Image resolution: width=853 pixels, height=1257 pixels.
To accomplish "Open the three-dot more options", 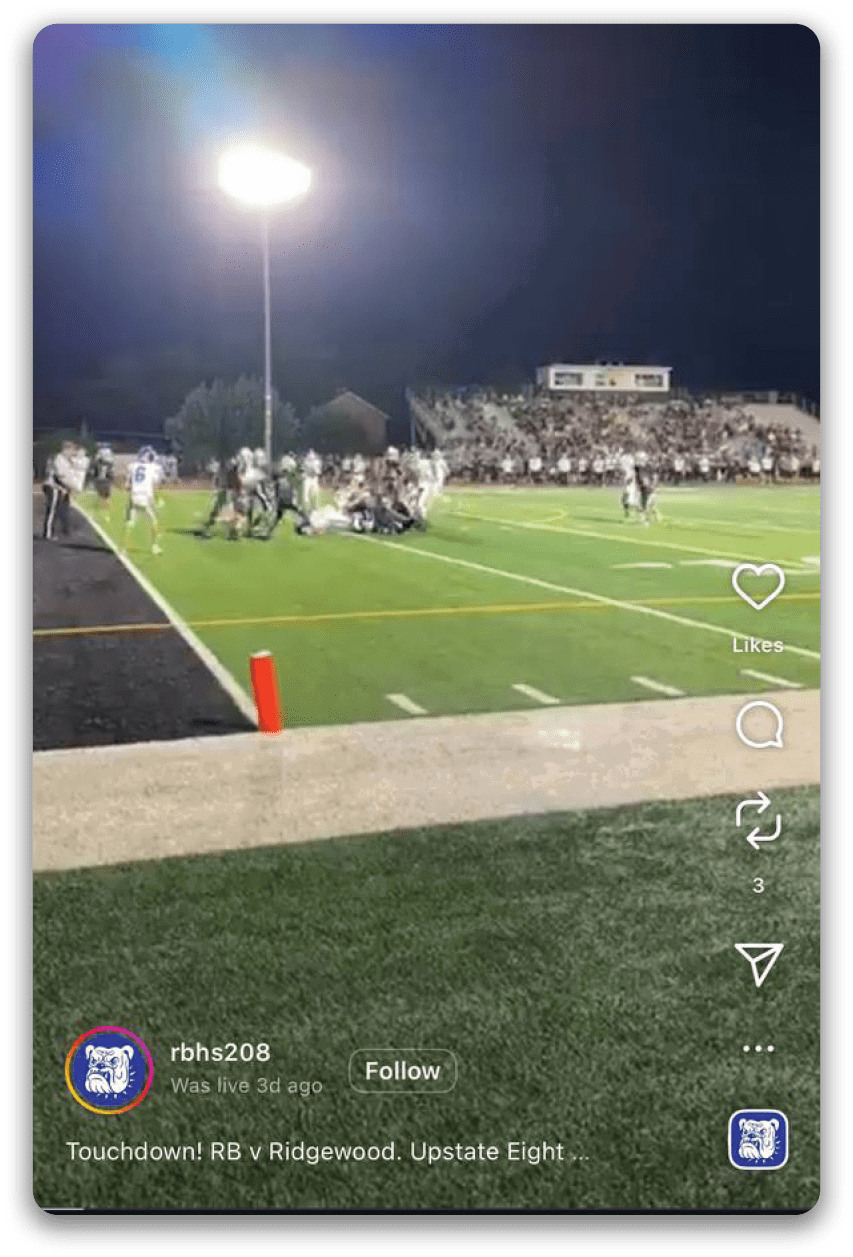I will [x=758, y=1049].
